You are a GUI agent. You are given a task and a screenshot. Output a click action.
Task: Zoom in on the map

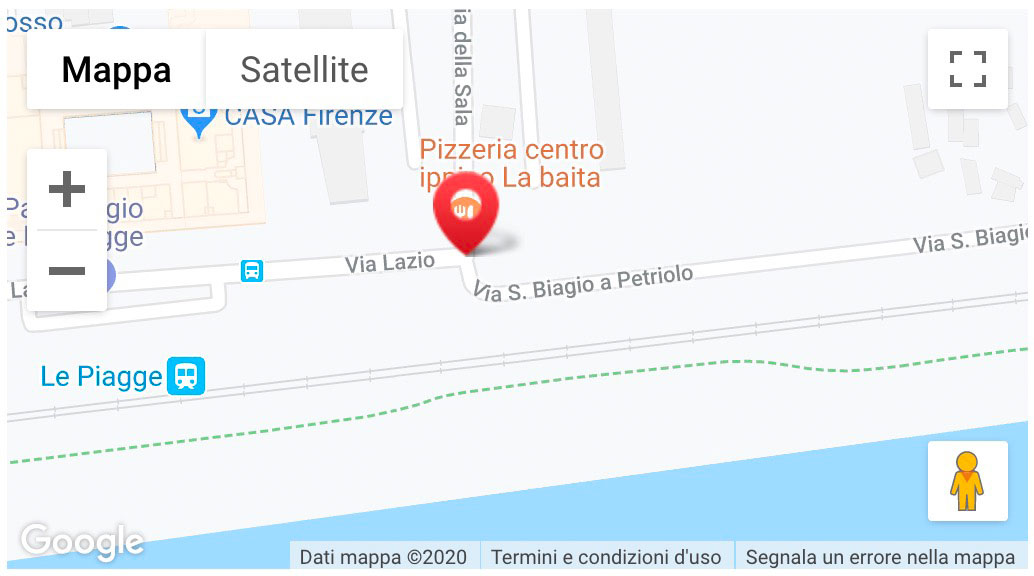[67, 189]
